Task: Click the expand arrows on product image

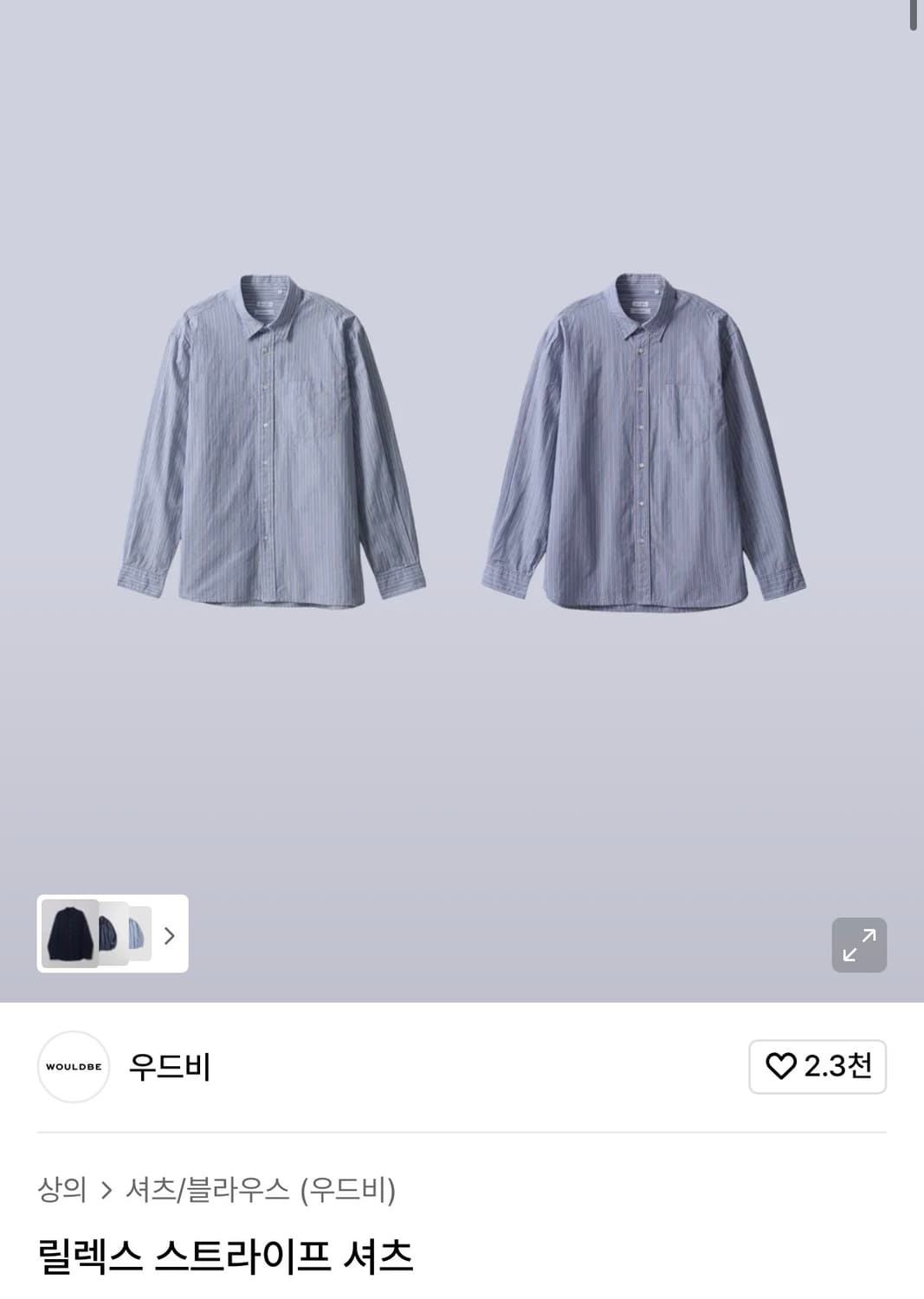Action: (860, 944)
